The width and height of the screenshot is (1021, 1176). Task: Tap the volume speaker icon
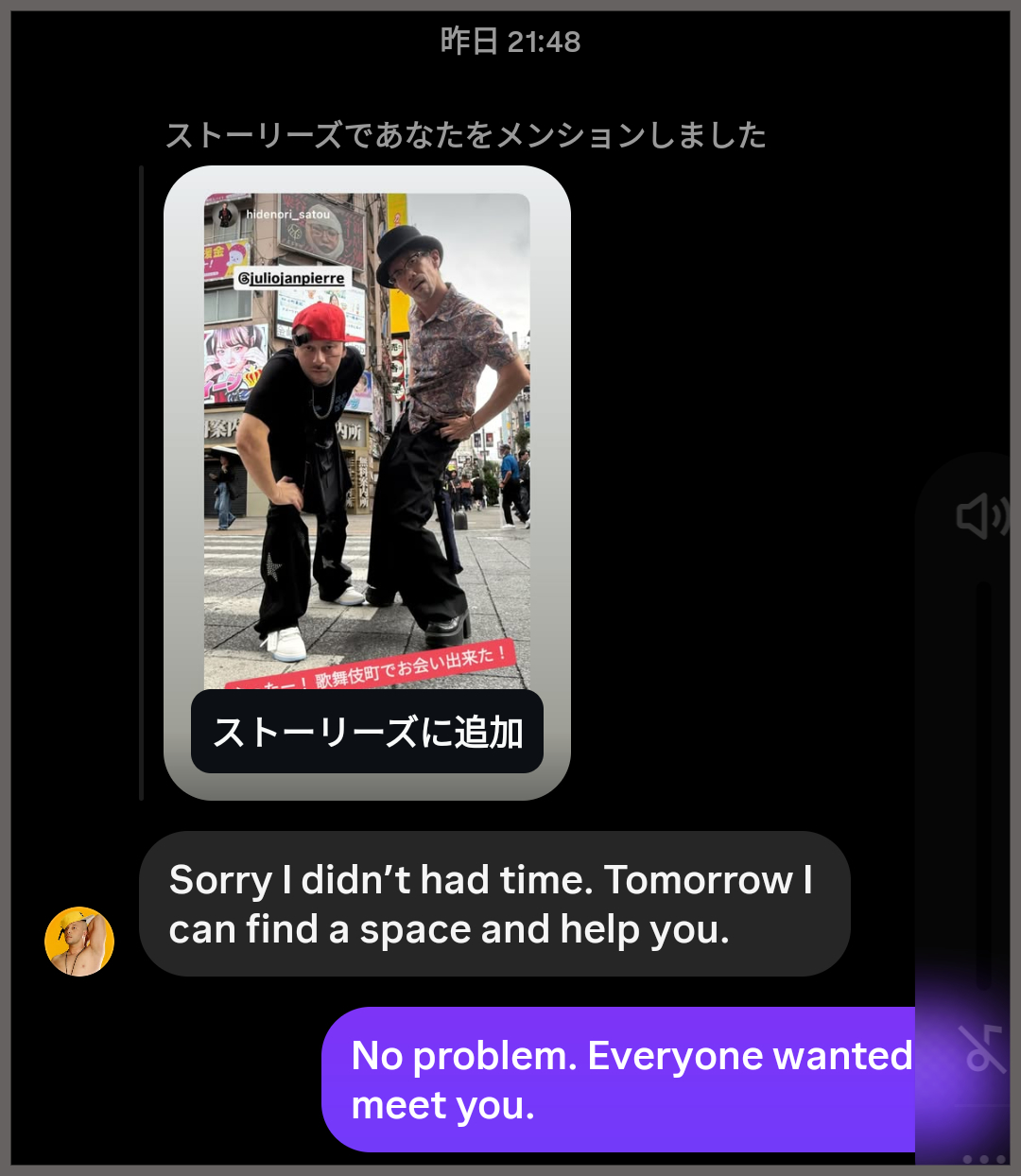coord(981,516)
